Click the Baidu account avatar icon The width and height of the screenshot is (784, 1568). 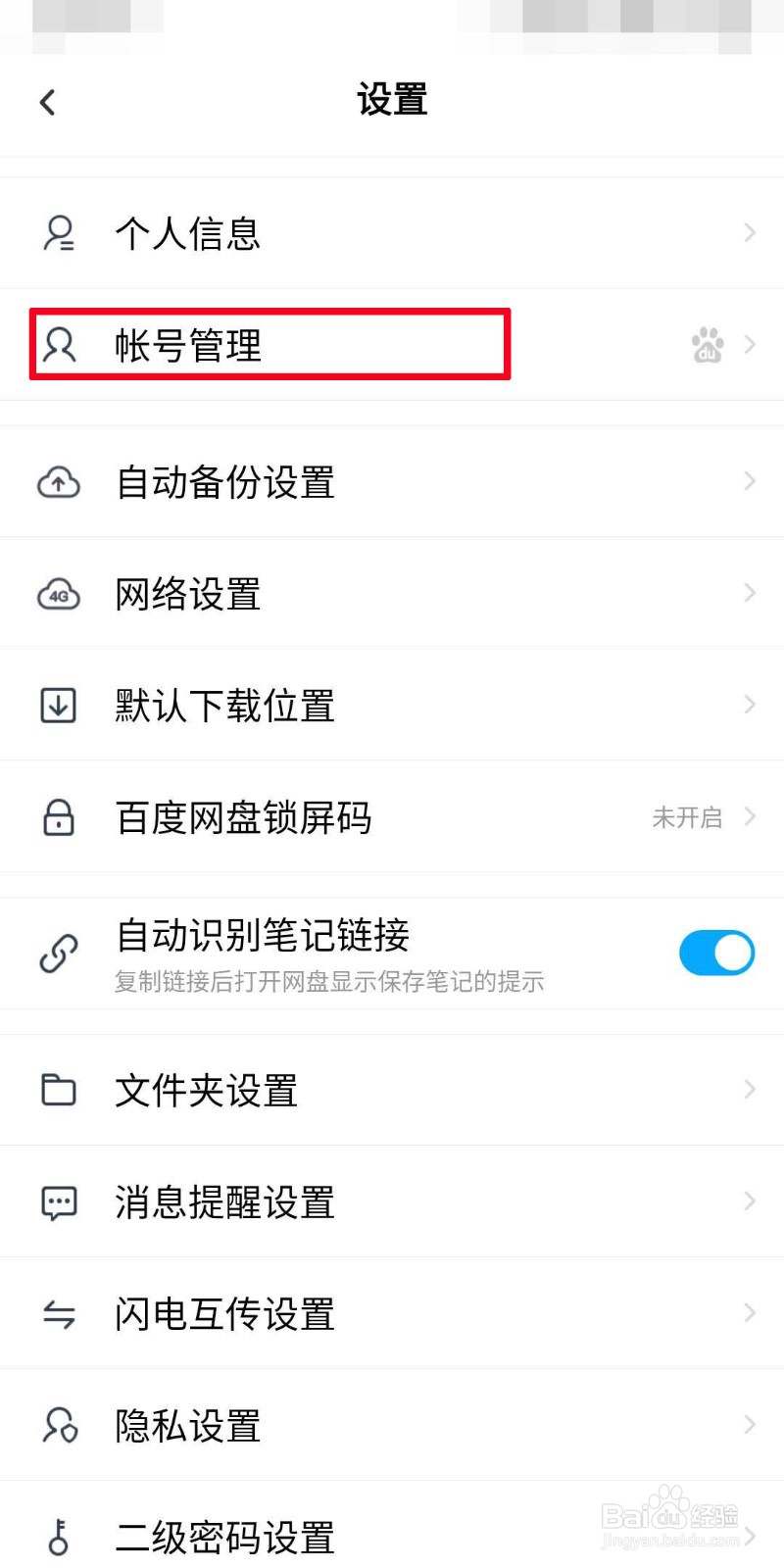coord(708,345)
